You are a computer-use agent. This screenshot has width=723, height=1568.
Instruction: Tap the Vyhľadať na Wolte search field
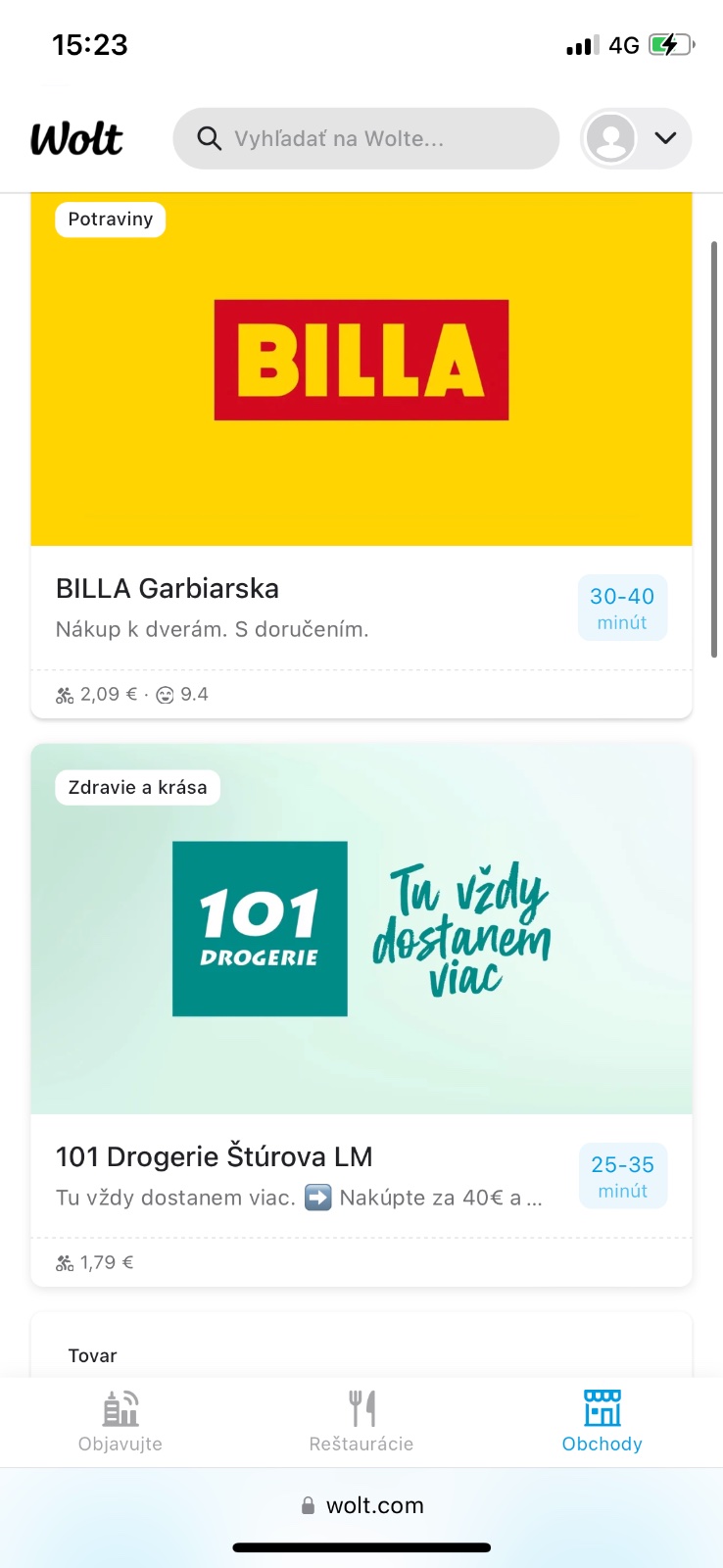tap(365, 139)
